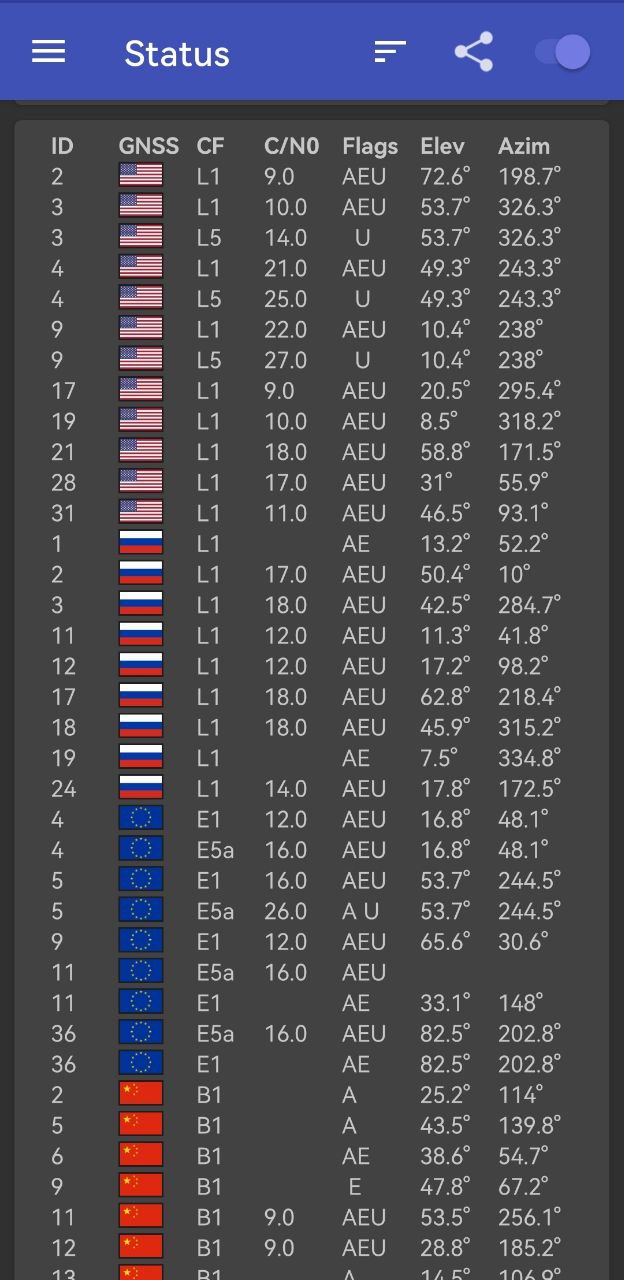The width and height of the screenshot is (624, 1280).
Task: Share the GNSS status data
Action: click(473, 52)
